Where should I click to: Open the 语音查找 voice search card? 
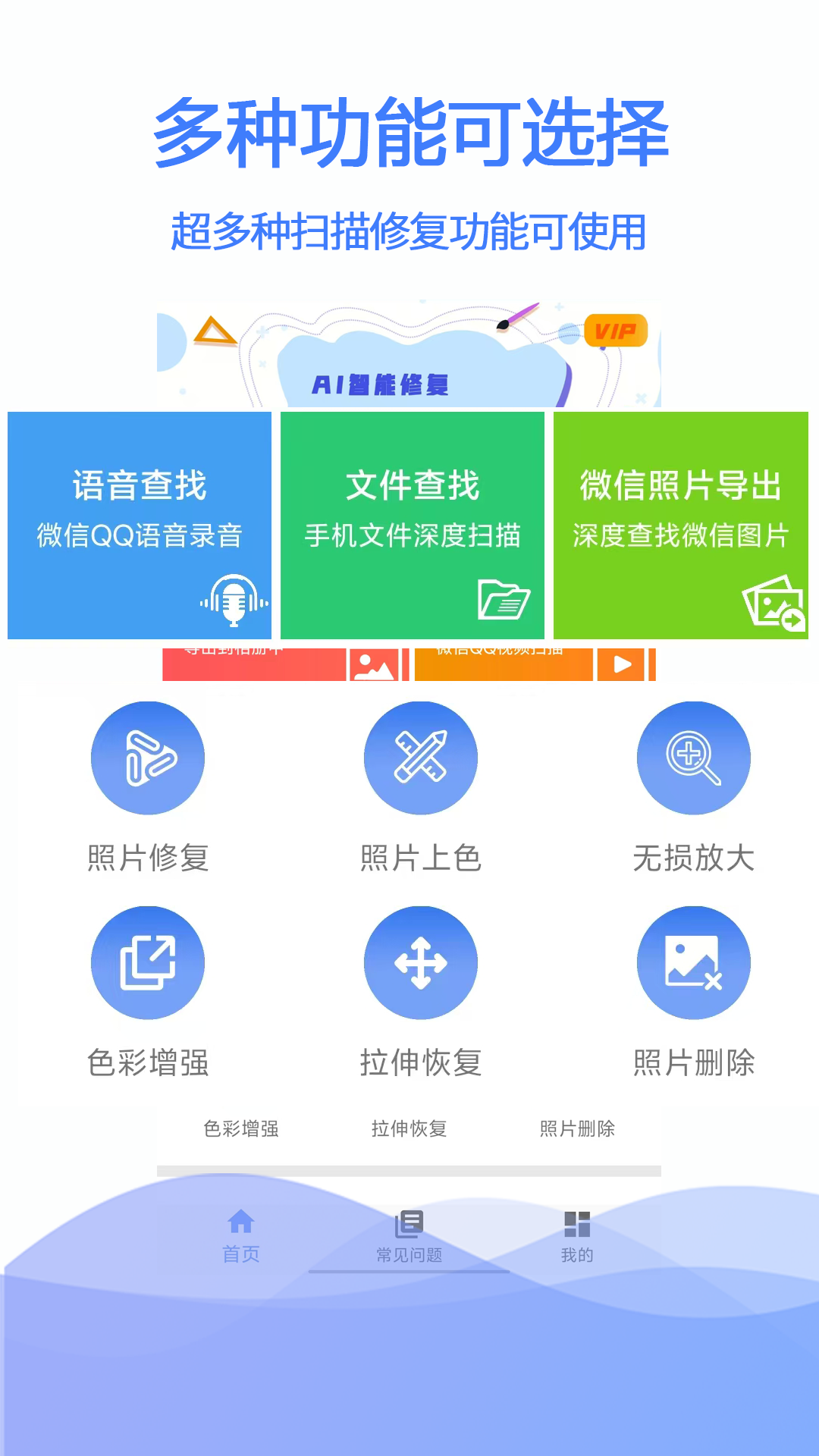(x=140, y=525)
